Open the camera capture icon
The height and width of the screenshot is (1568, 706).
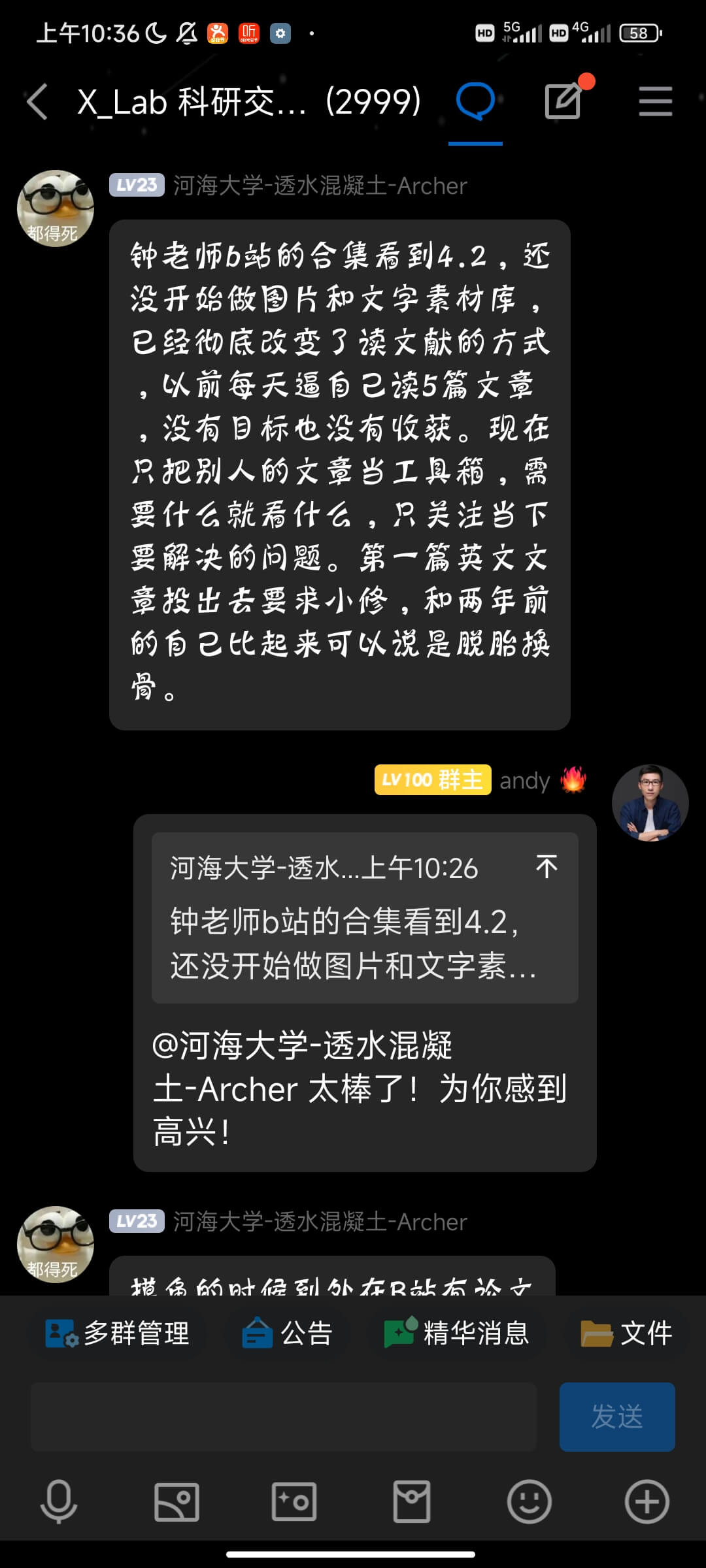click(x=294, y=1501)
